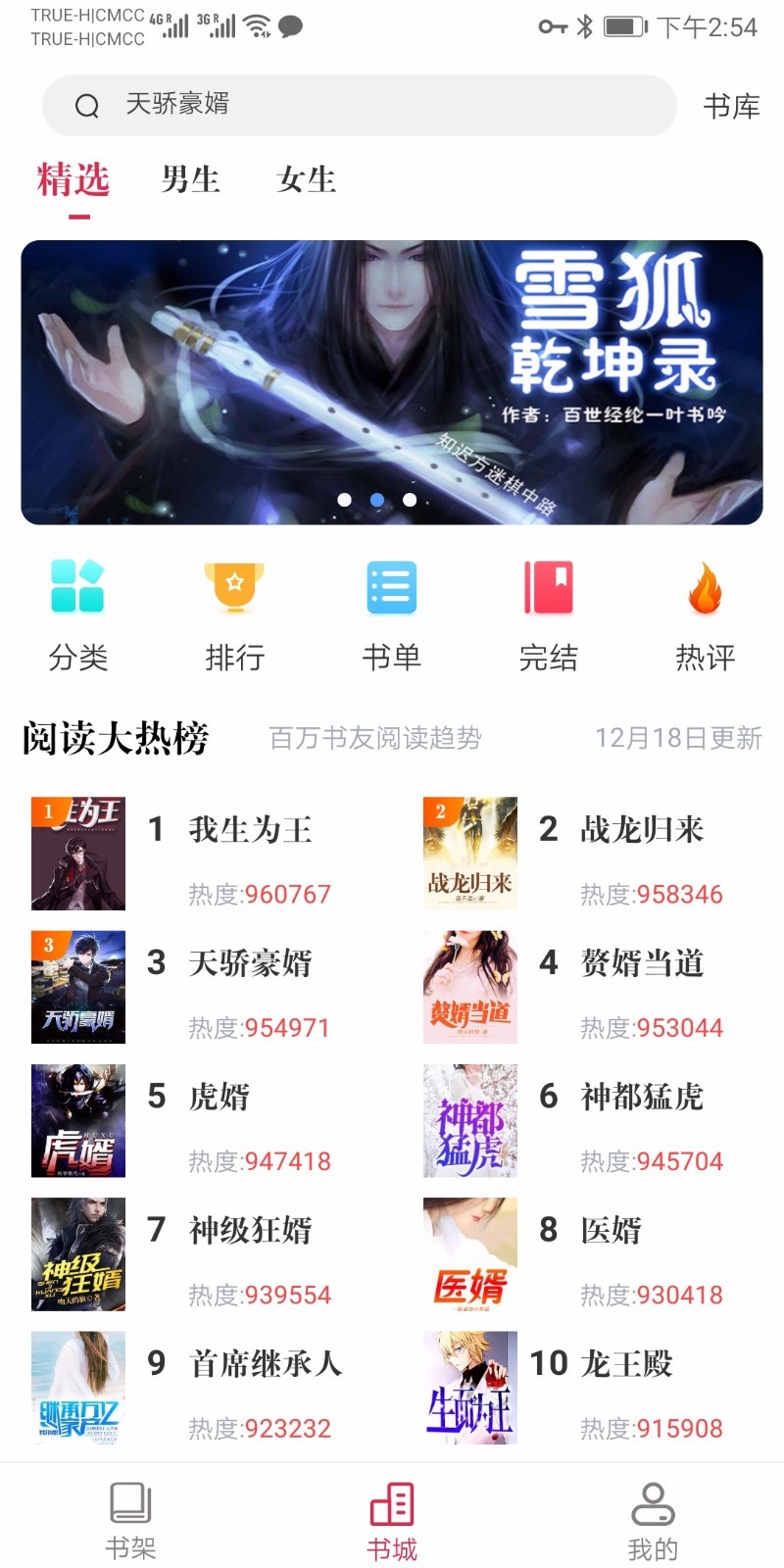
Task: Select the second carousel indicator dot
Action: pos(376,500)
